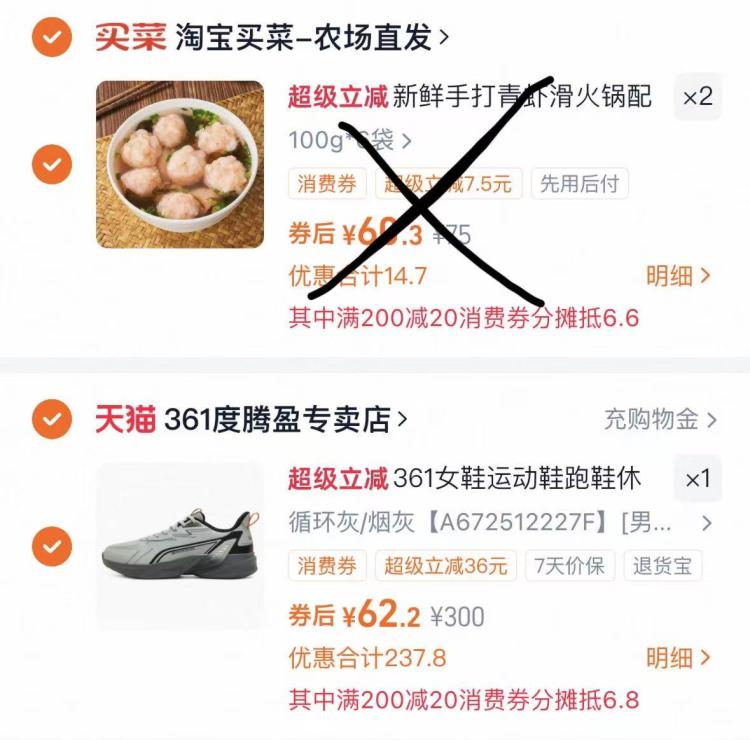Uncheck the 361度腾盈专卖店 store checkbox
This screenshot has height=740, width=750.
click(x=51, y=420)
